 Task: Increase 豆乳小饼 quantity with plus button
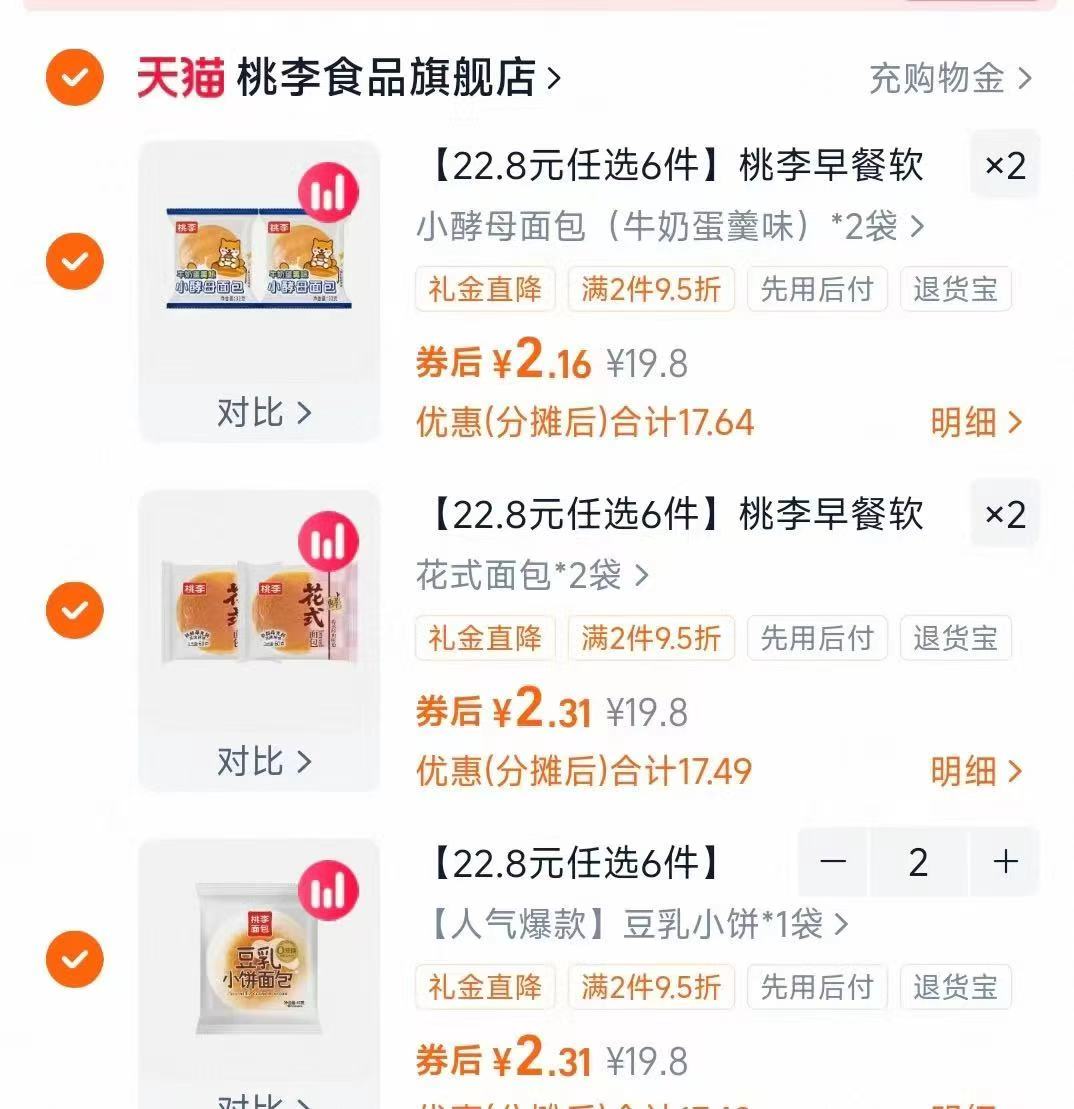click(1003, 861)
